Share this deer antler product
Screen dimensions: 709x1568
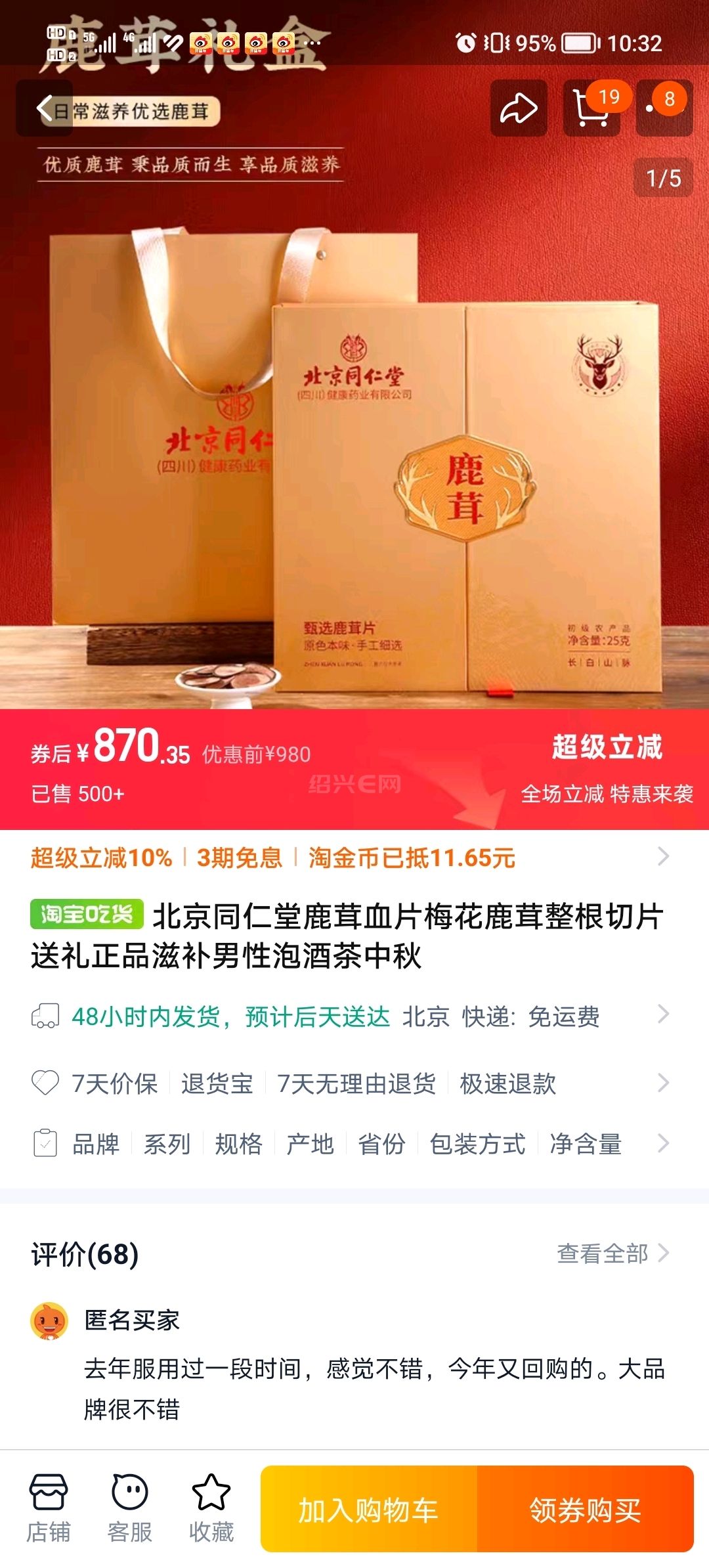[x=519, y=108]
